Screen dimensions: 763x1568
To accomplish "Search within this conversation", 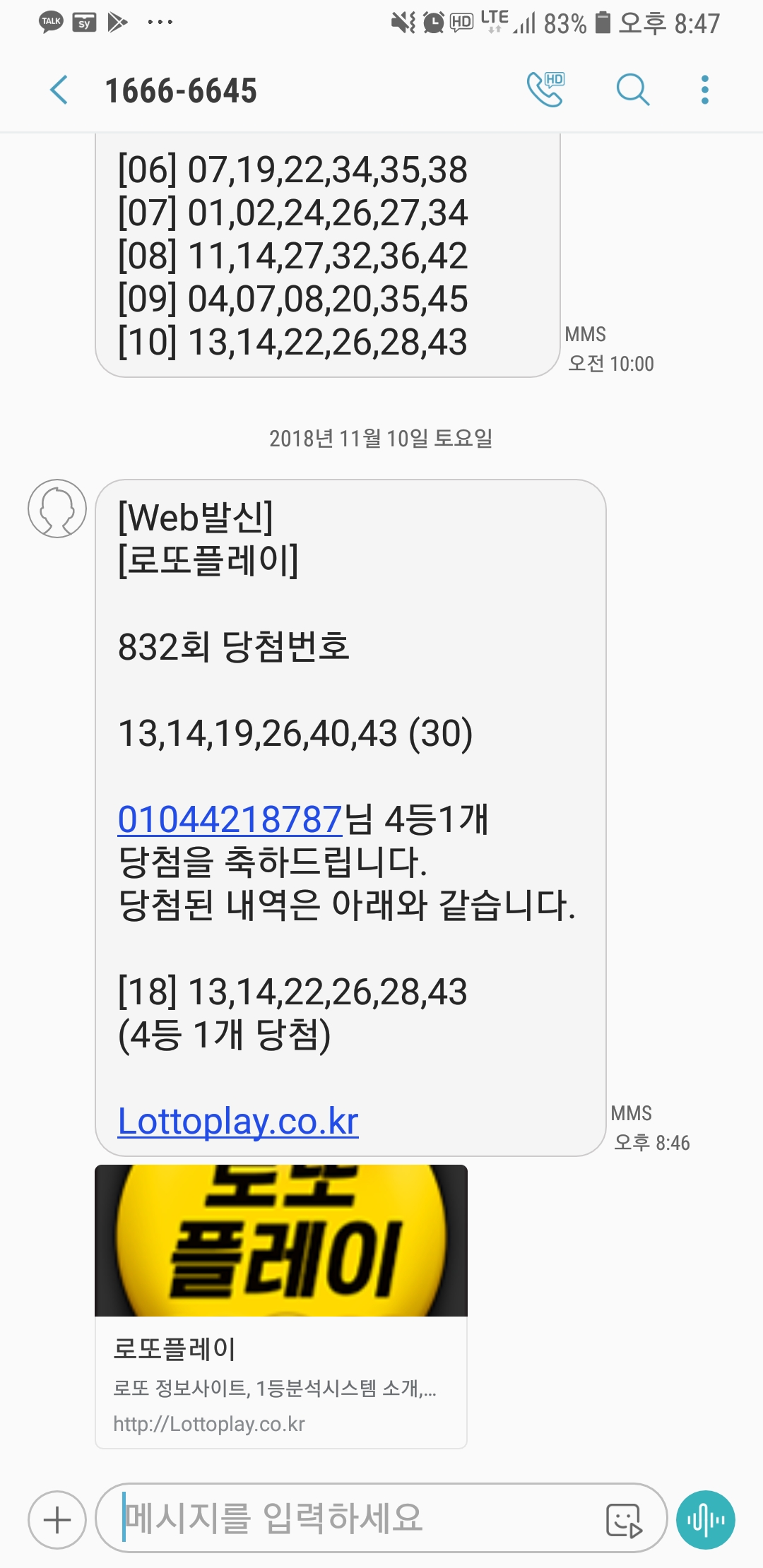I will (x=632, y=90).
